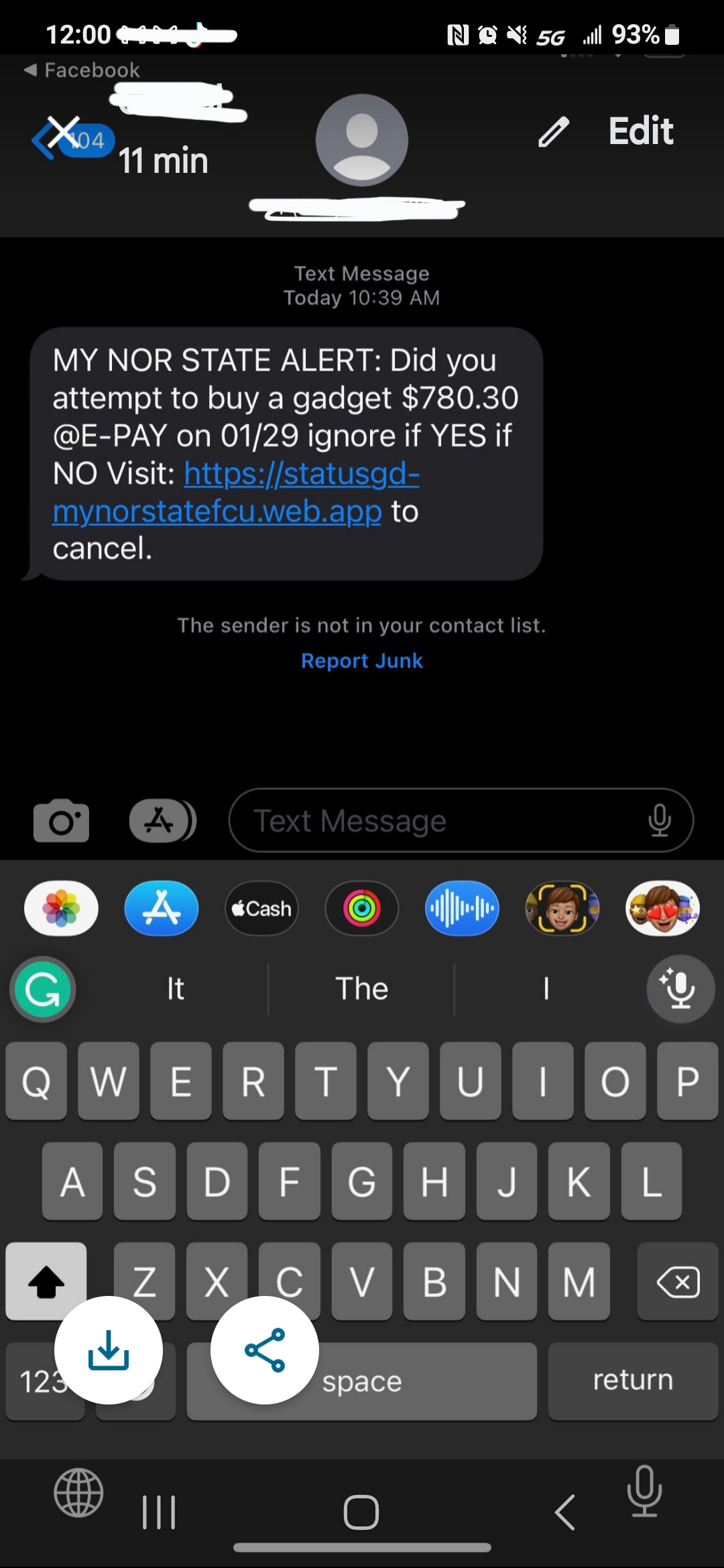Image resolution: width=724 pixels, height=1568 pixels.
Task: Download the image using the round download button
Action: 109,1350
